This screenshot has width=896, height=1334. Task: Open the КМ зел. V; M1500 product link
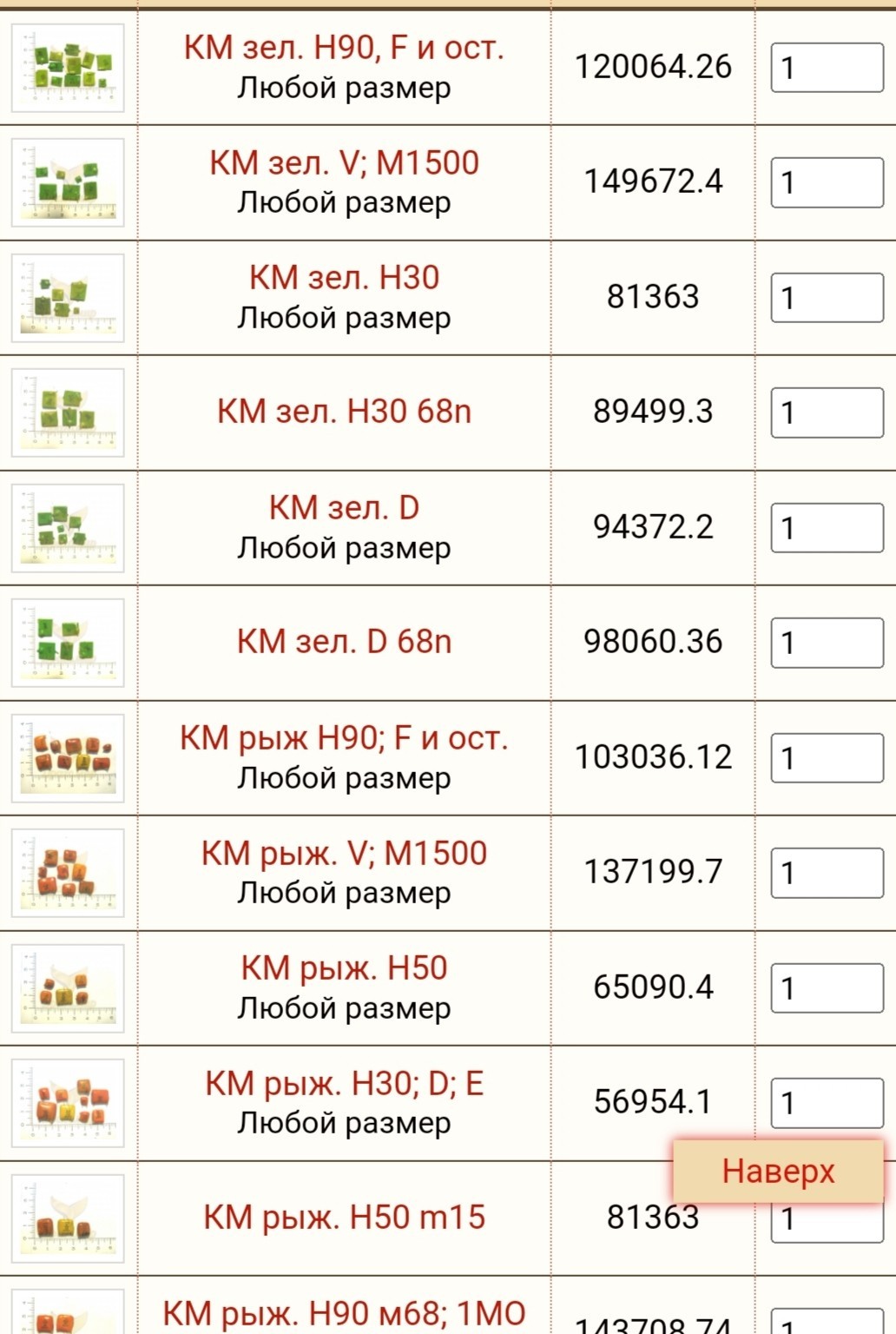pyautogui.click(x=344, y=163)
